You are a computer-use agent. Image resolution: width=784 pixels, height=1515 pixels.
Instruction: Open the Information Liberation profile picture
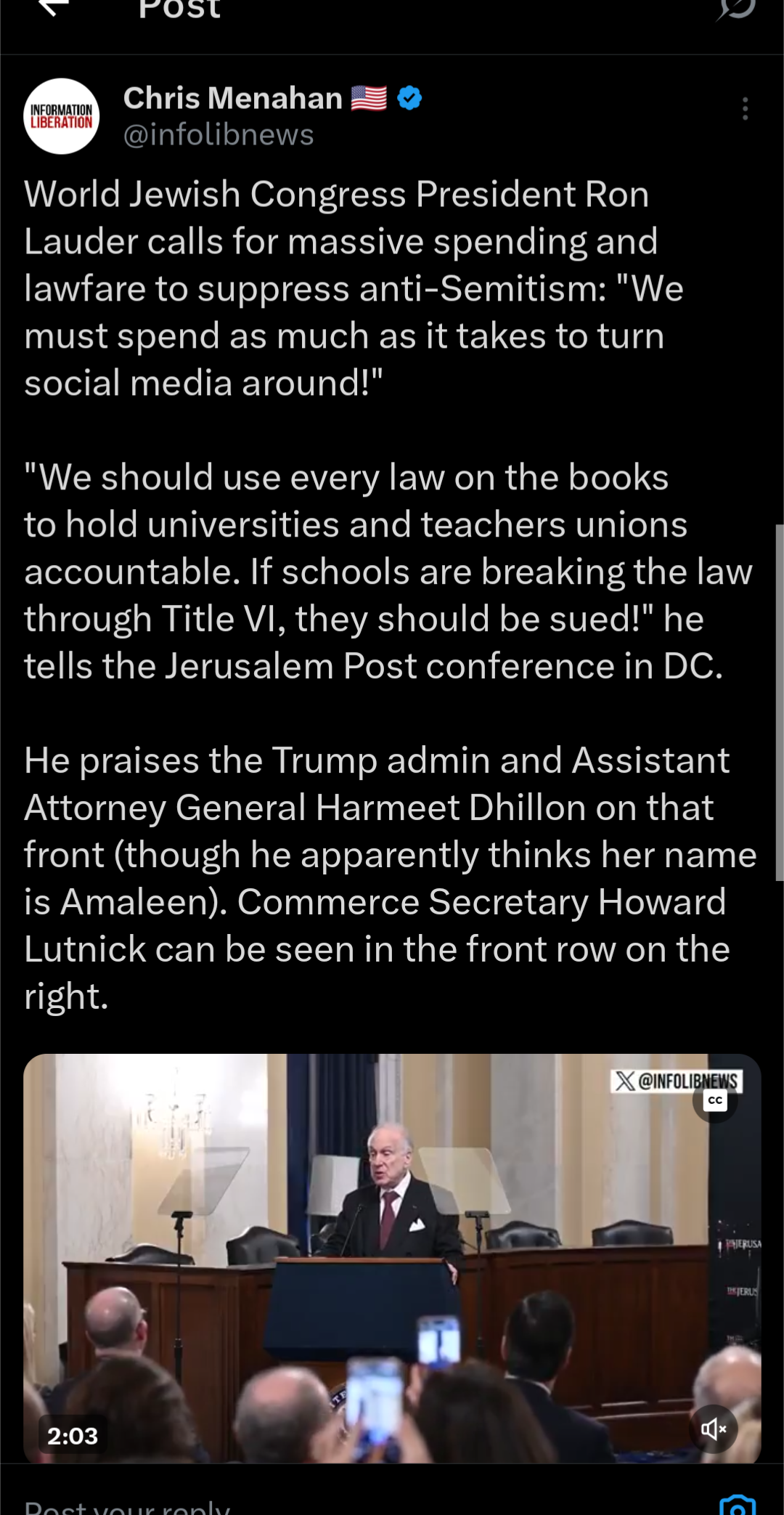[x=62, y=116]
